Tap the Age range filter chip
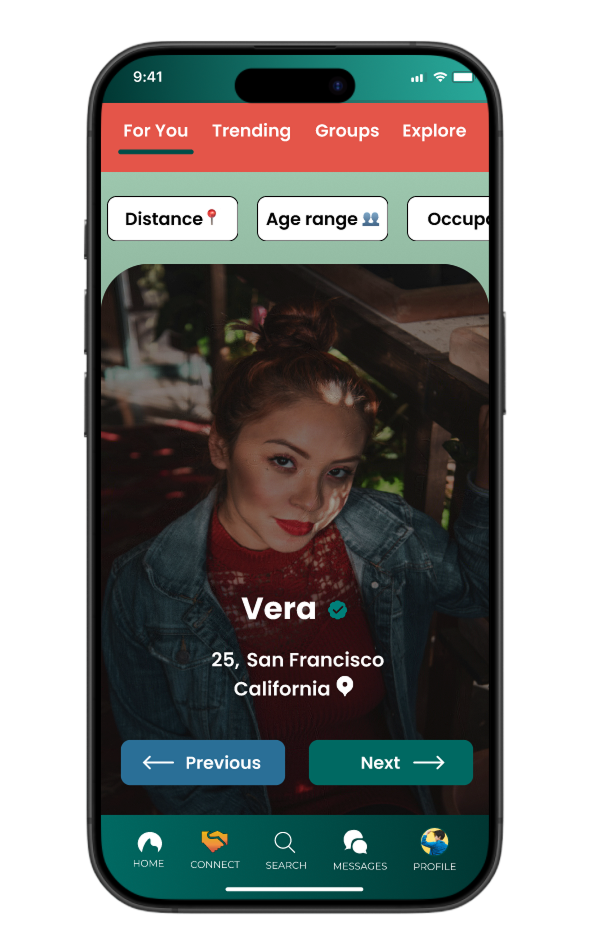 click(x=322, y=218)
